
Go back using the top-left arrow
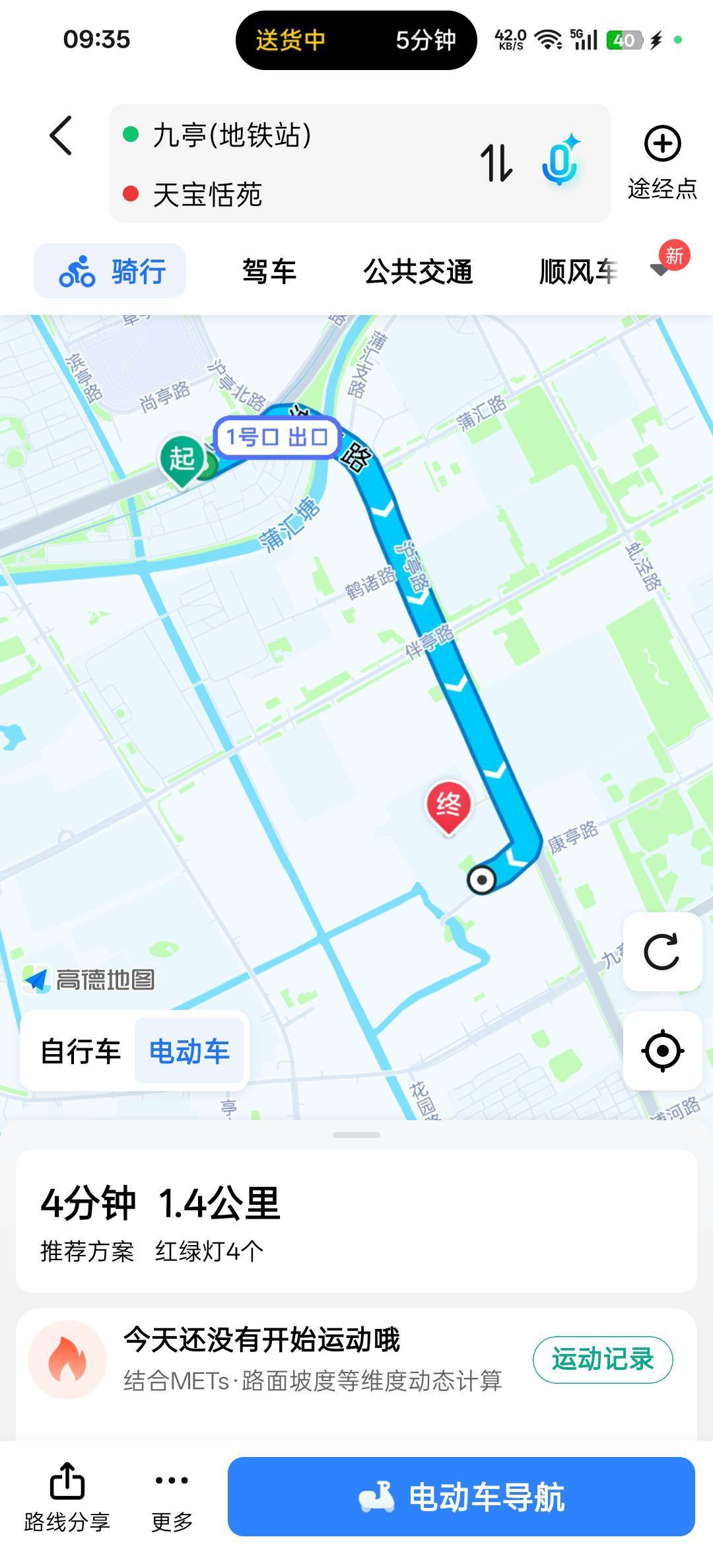[61, 136]
